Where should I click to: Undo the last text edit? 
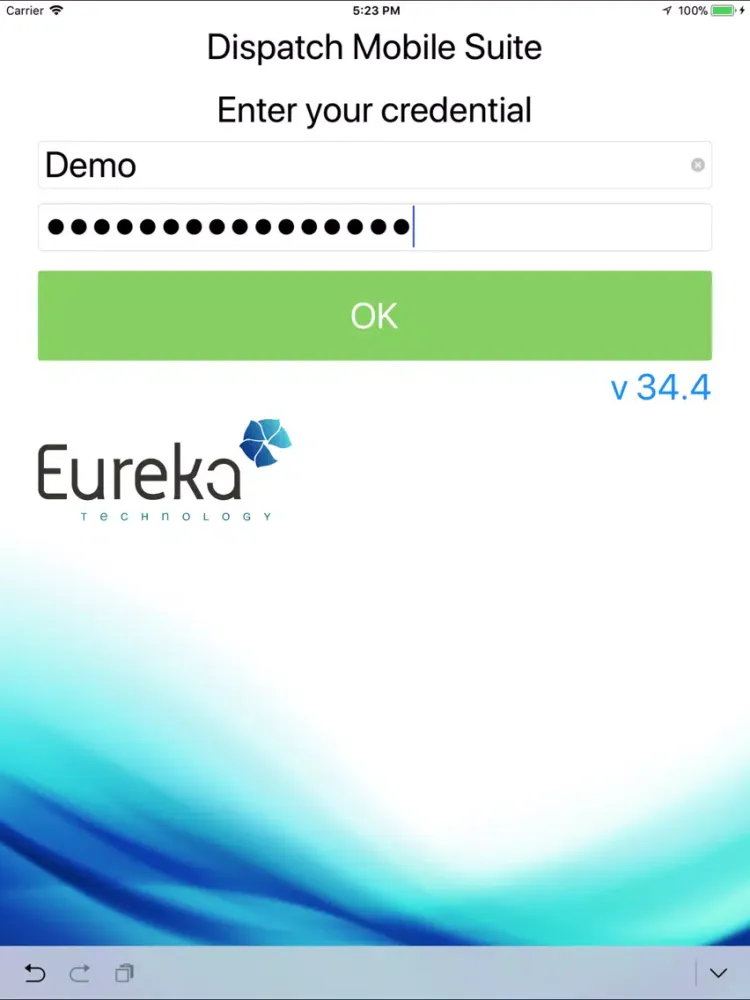point(35,973)
